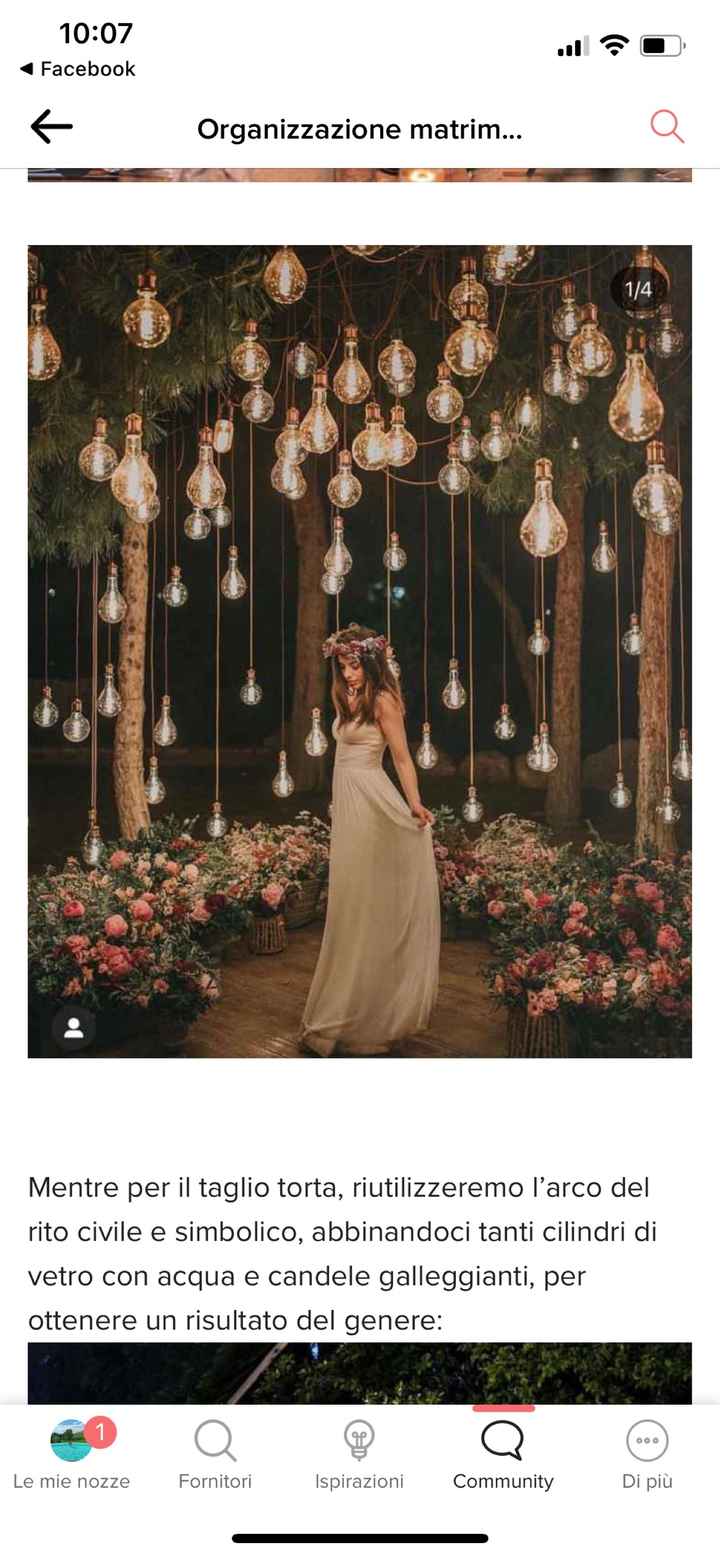720x1557 pixels.
Task: Select the Community tab
Action: click(503, 1453)
